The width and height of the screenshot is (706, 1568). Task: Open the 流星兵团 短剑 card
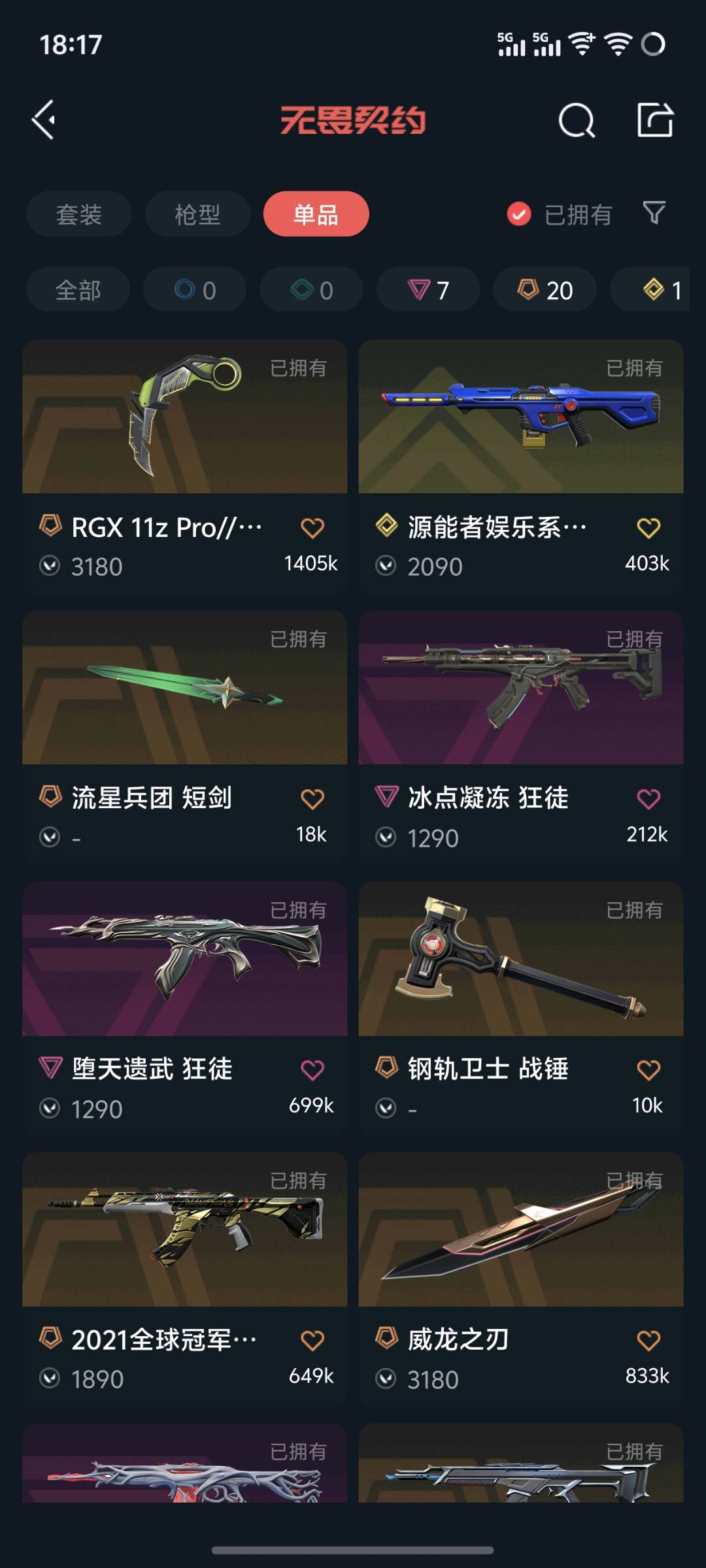[184, 737]
